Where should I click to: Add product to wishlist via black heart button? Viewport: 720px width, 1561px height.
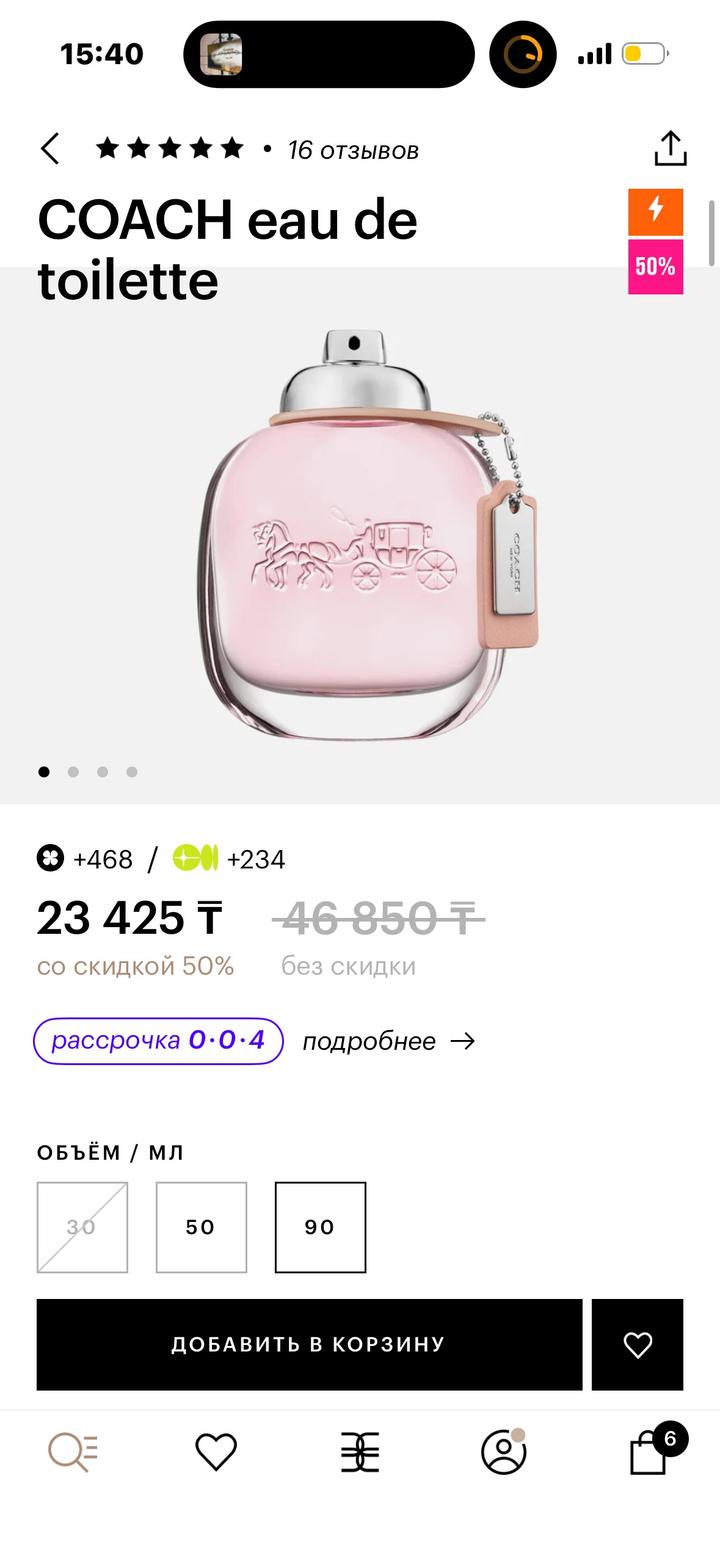coord(638,1344)
